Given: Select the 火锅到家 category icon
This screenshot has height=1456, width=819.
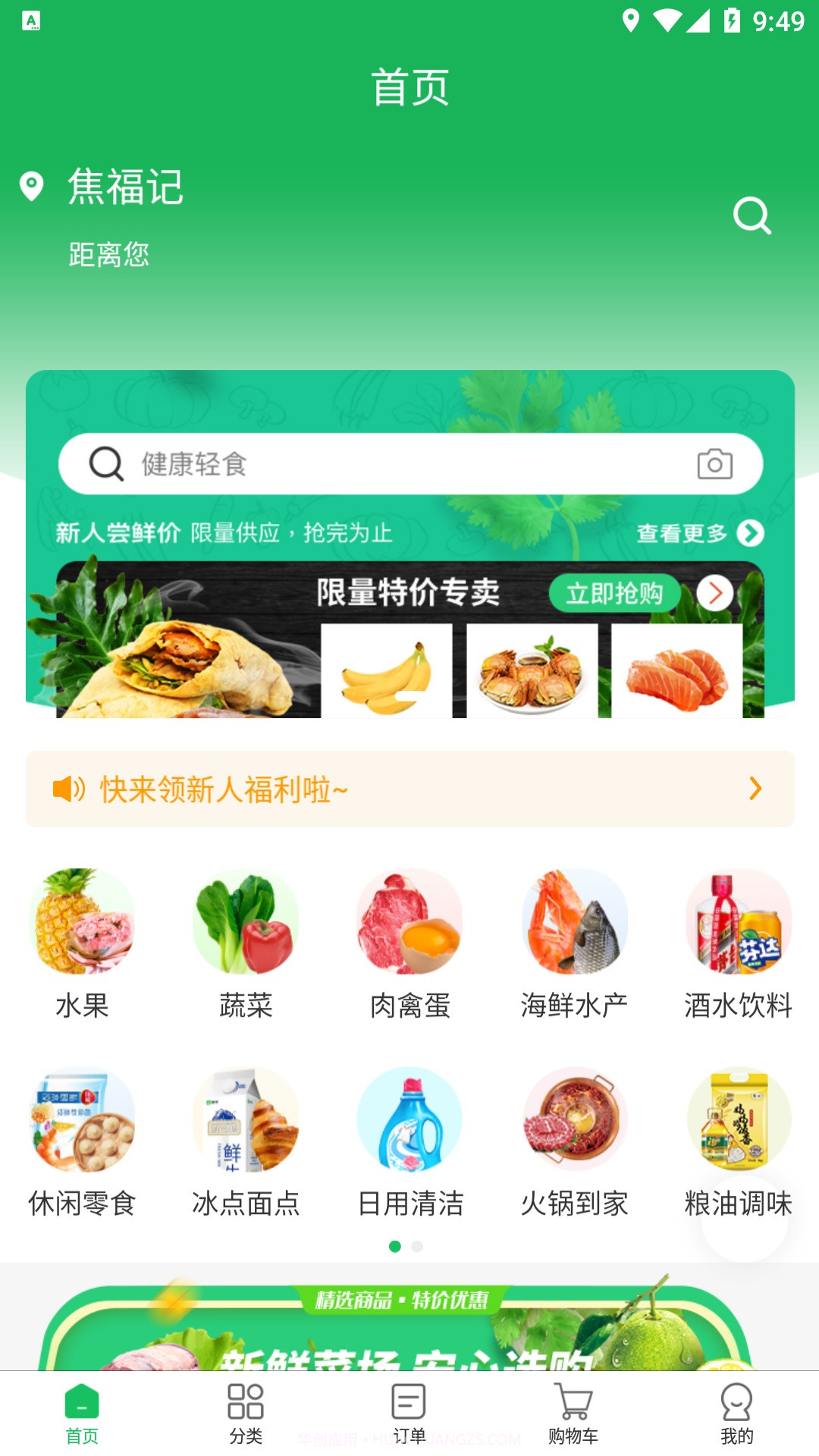Looking at the screenshot, I should (x=573, y=1121).
